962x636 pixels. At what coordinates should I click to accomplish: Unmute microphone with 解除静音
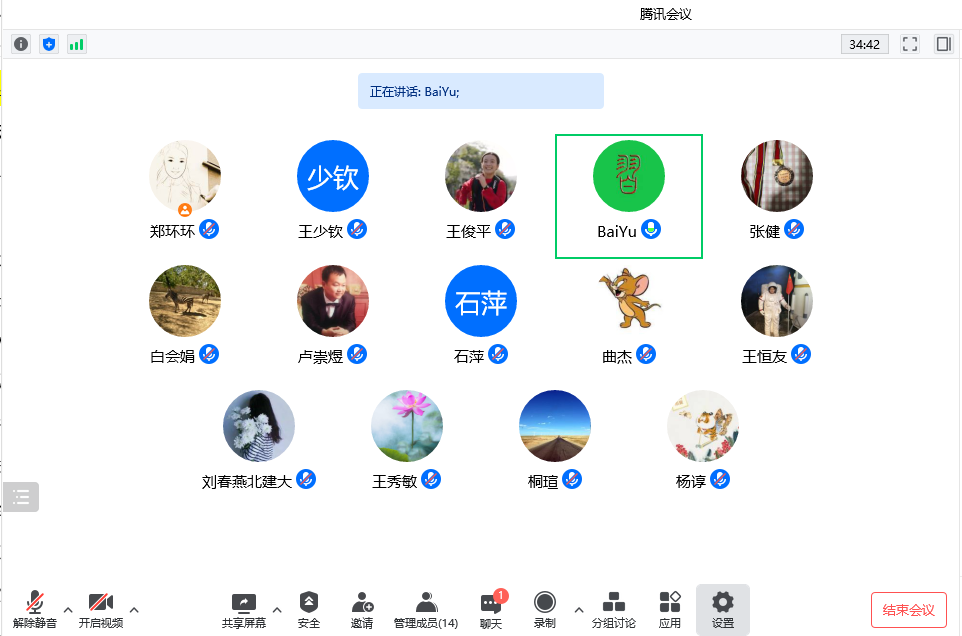click(35, 609)
